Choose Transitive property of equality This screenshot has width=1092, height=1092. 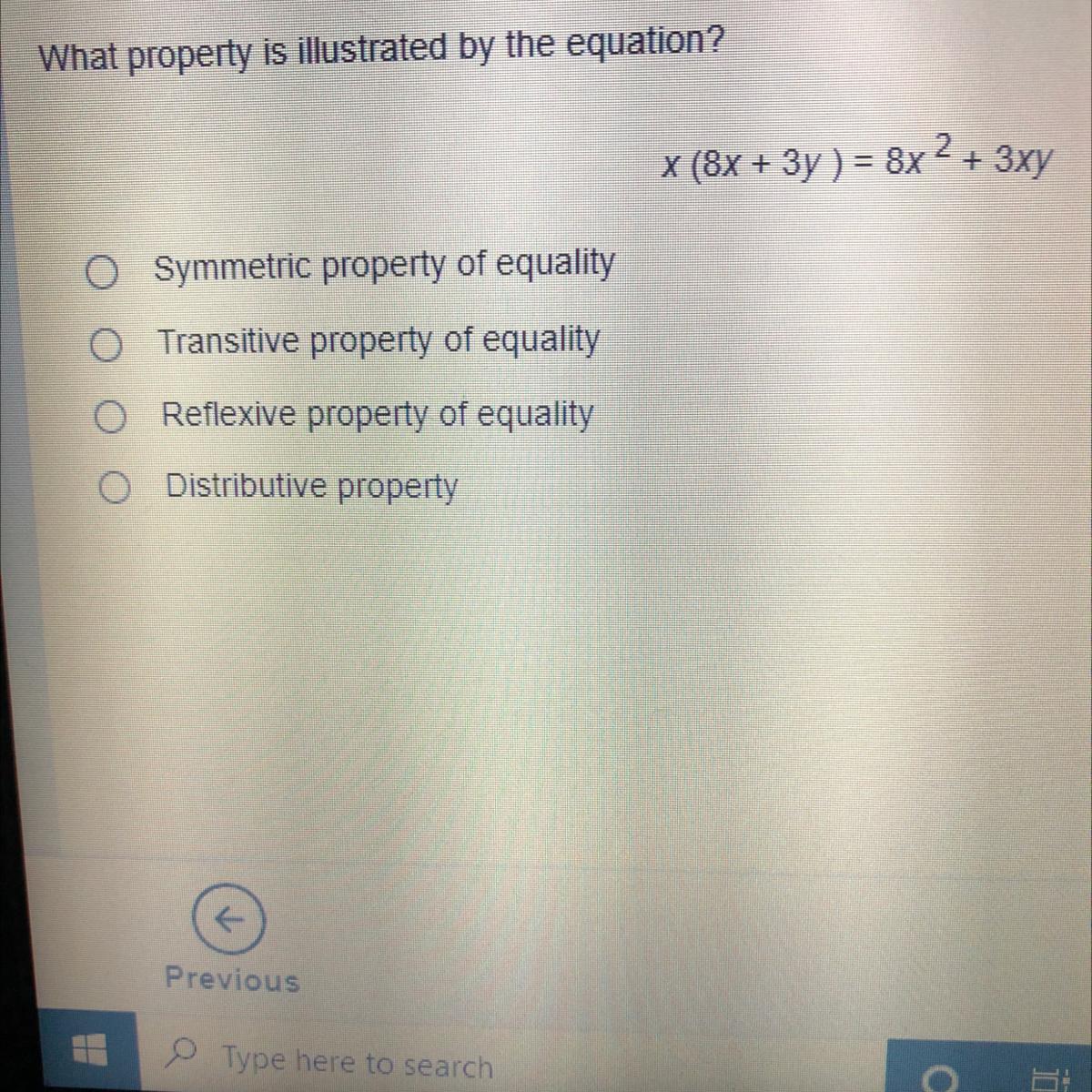pyautogui.click(x=106, y=346)
